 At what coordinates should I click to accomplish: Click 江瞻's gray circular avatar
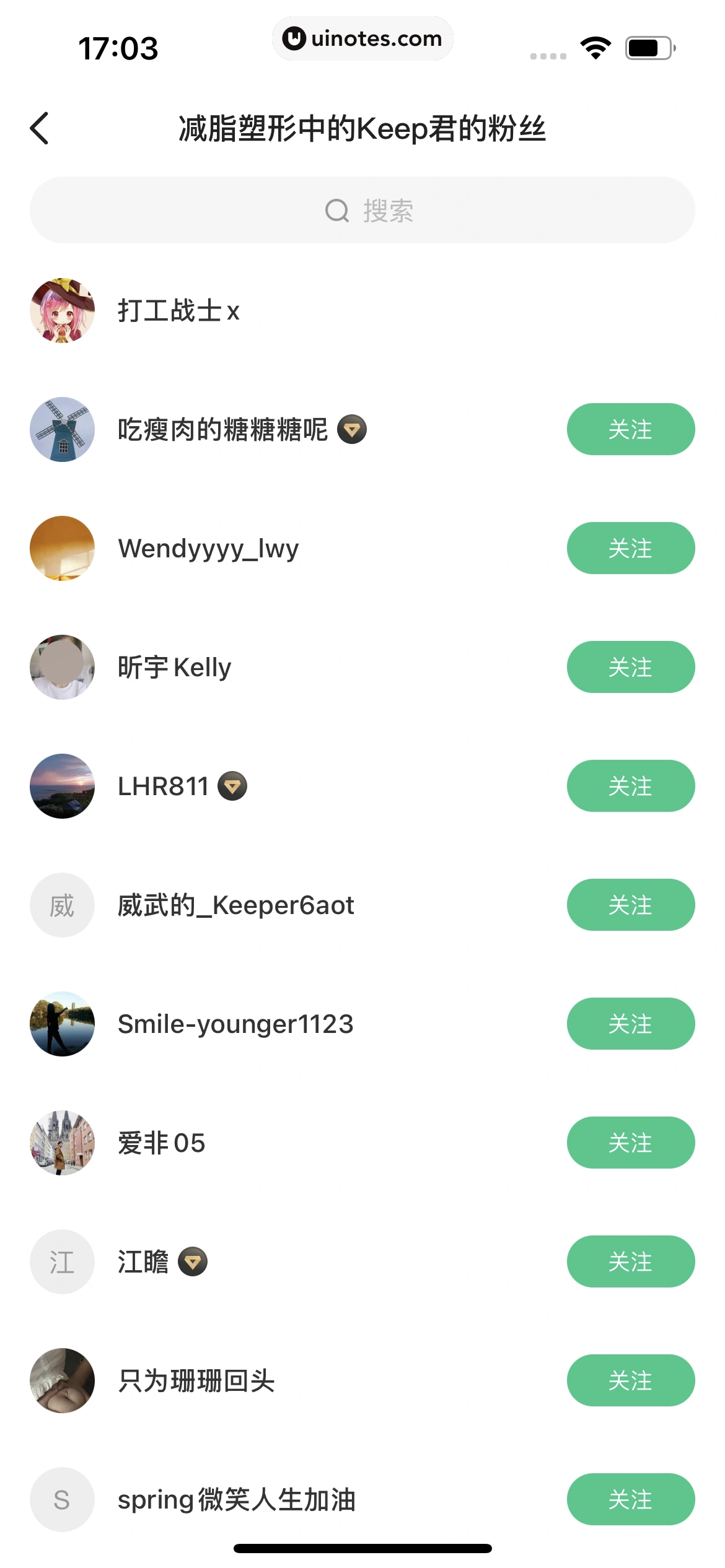[61, 1261]
